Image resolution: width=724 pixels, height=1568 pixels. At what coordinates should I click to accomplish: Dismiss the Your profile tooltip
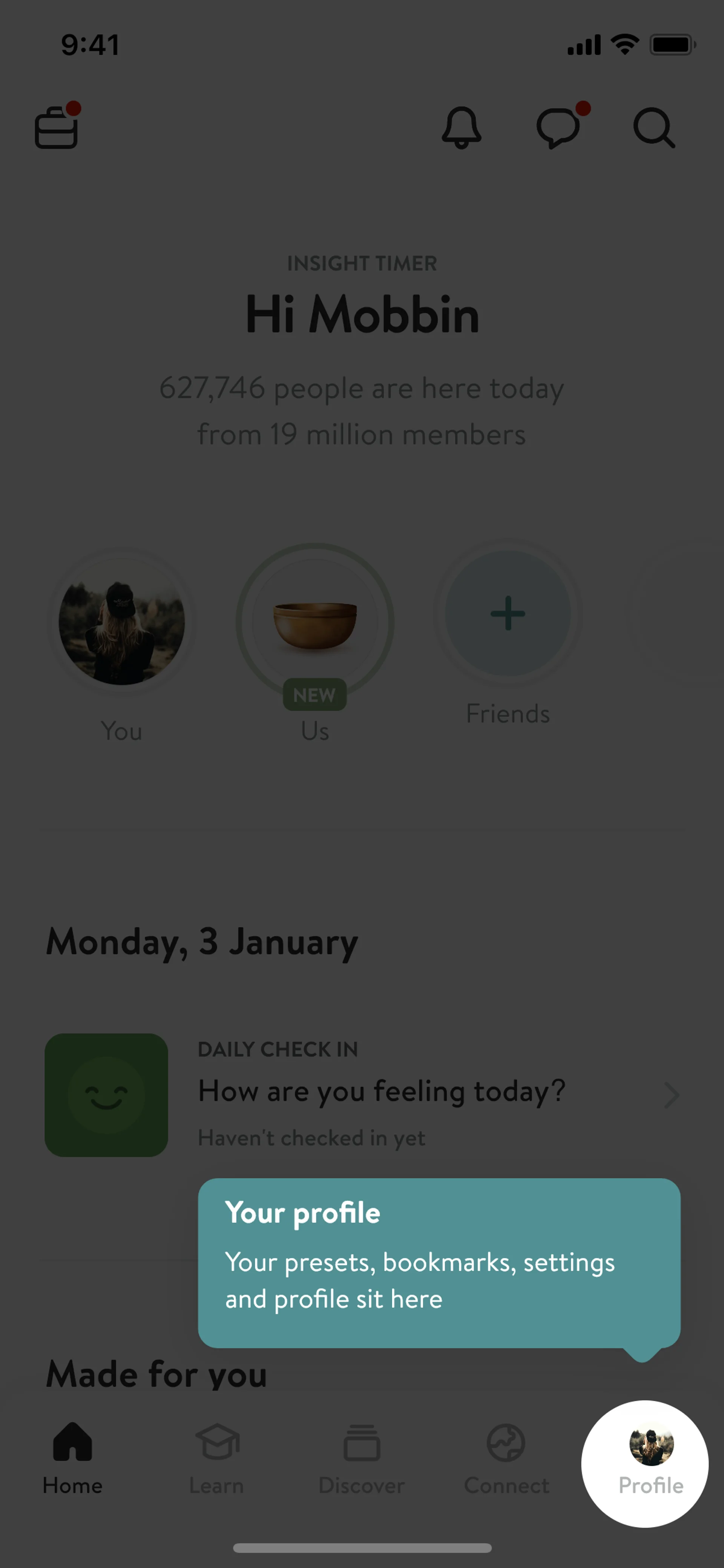pos(438,1262)
